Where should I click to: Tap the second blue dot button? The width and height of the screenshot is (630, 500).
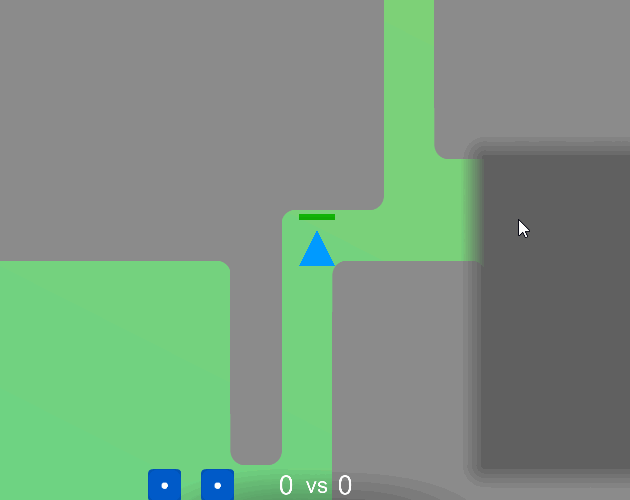tap(217, 485)
